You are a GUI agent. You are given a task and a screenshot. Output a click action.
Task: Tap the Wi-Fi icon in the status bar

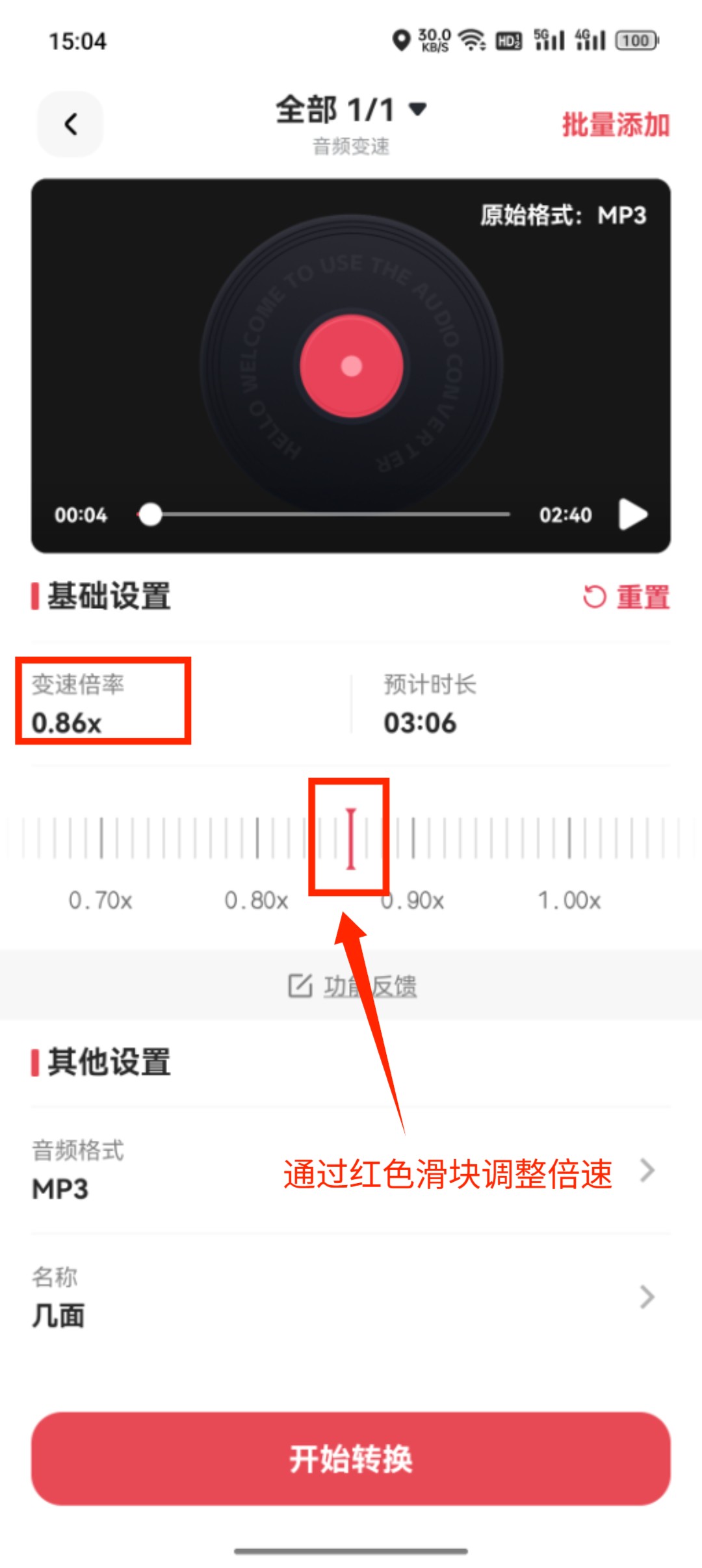(x=469, y=40)
